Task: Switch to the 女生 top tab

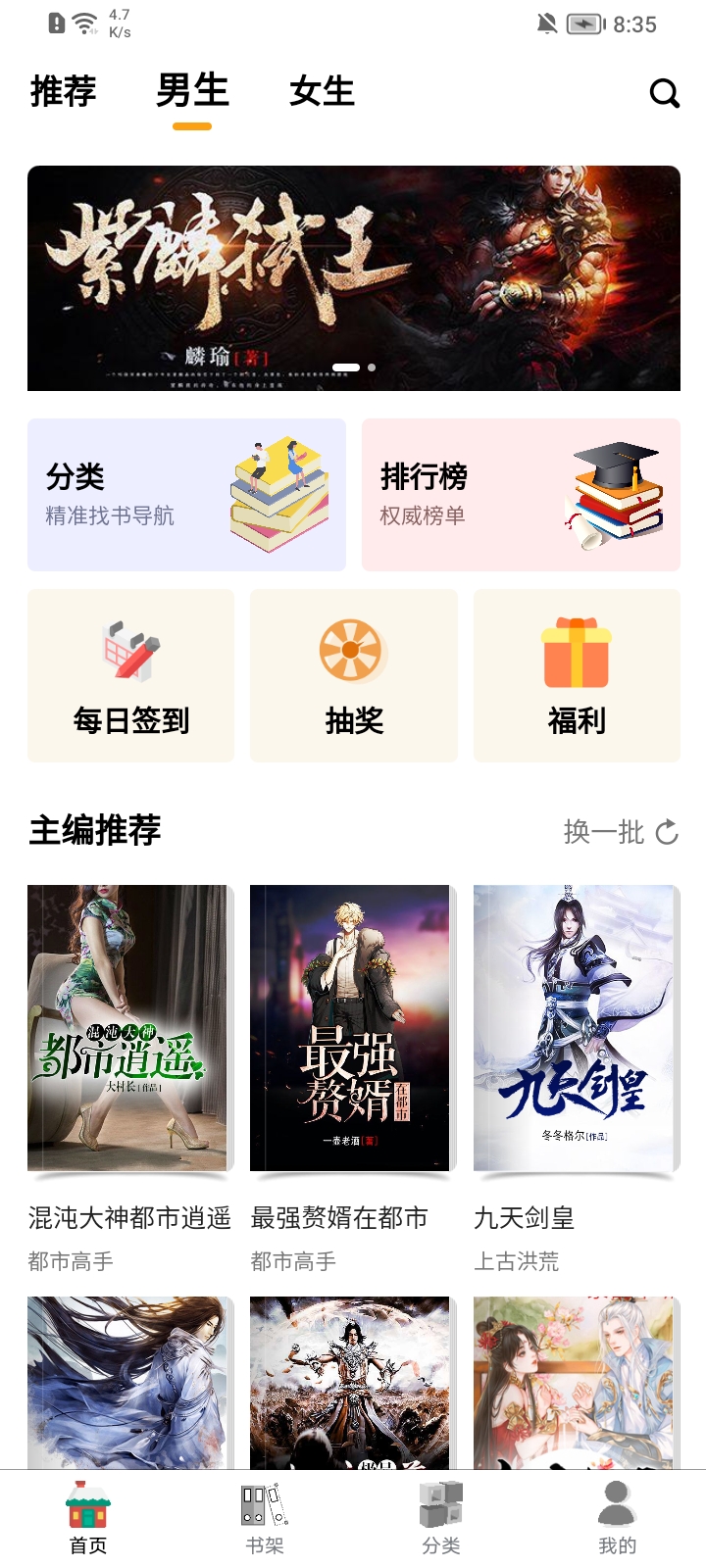Action: 322,92
